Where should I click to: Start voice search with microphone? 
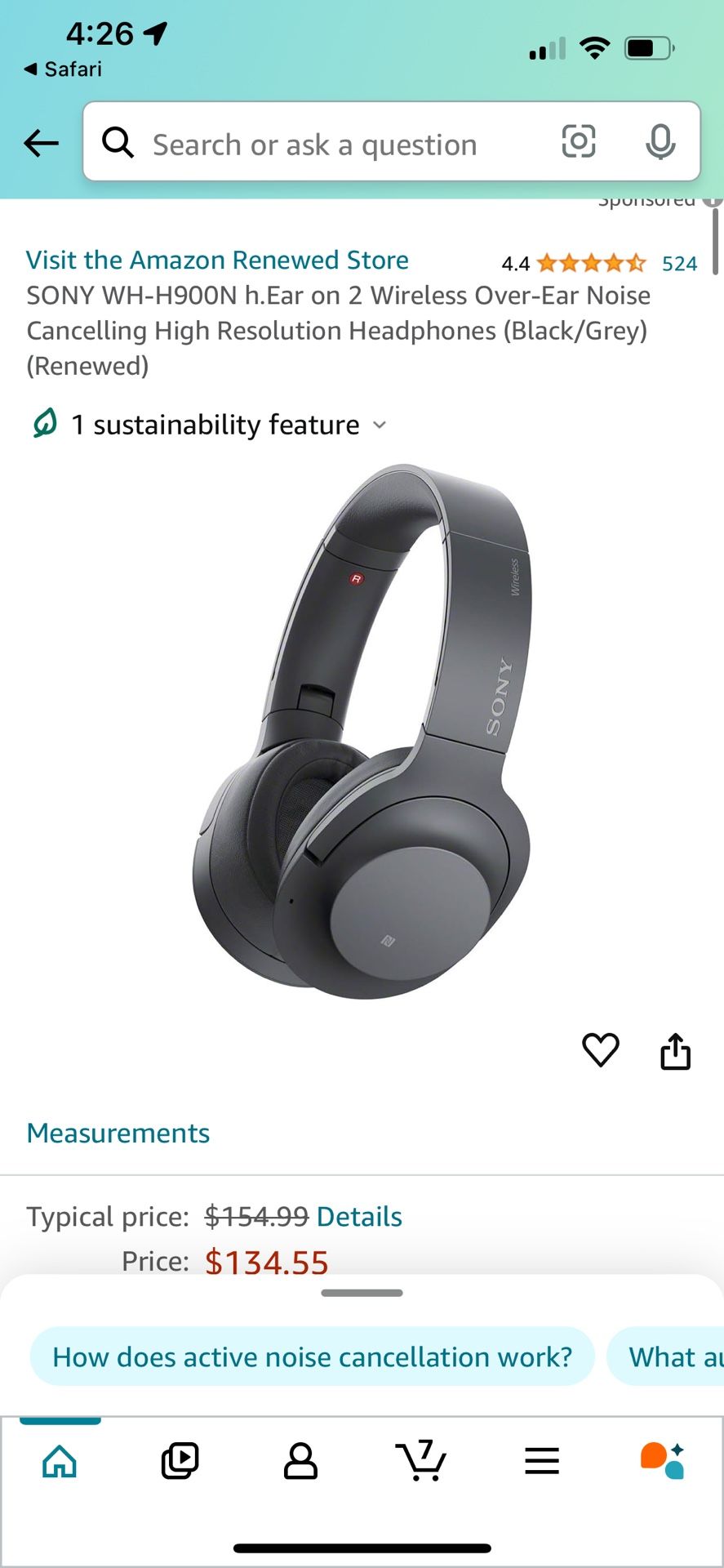coord(660,142)
